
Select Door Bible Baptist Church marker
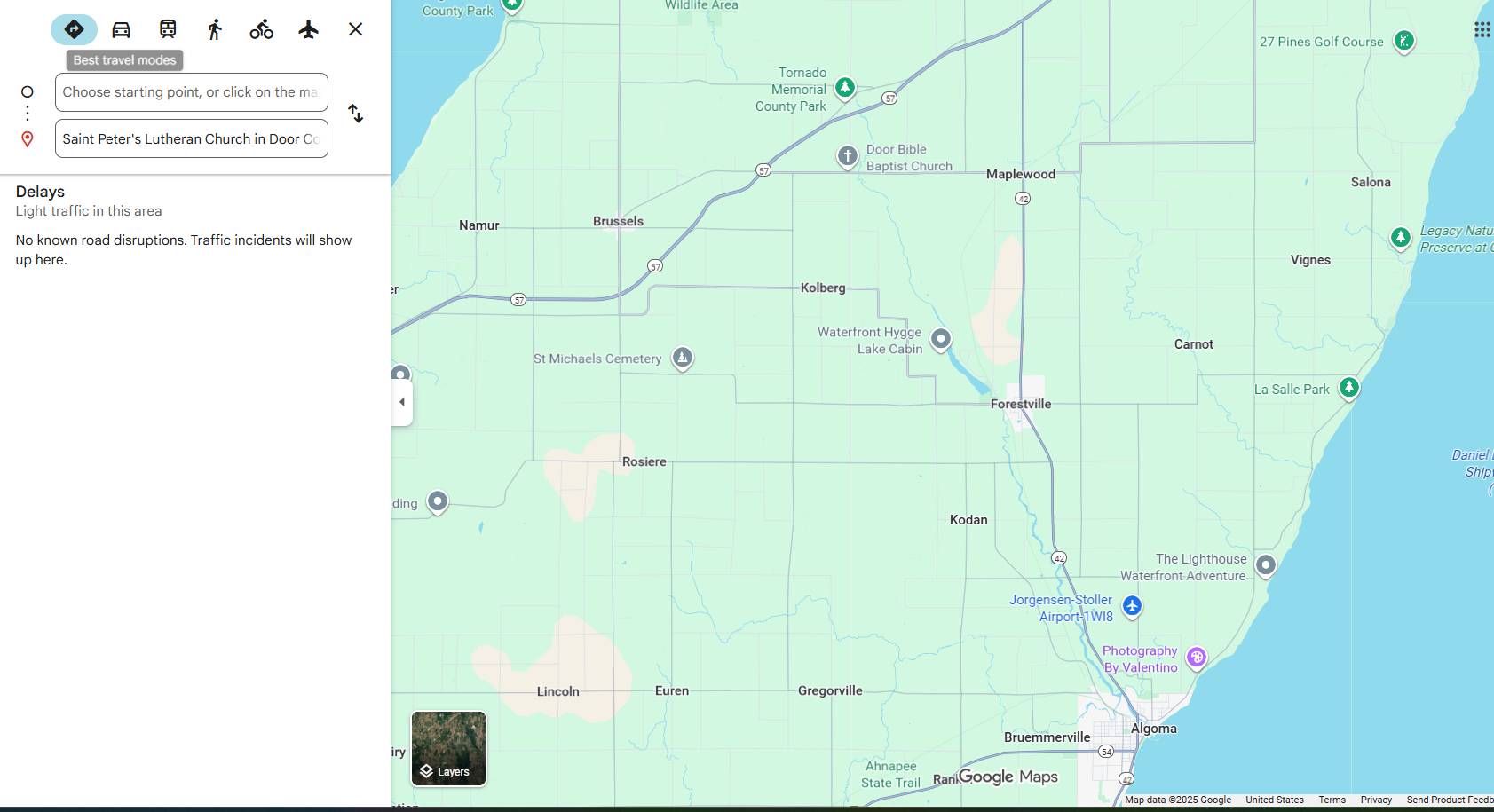pyautogui.click(x=847, y=157)
